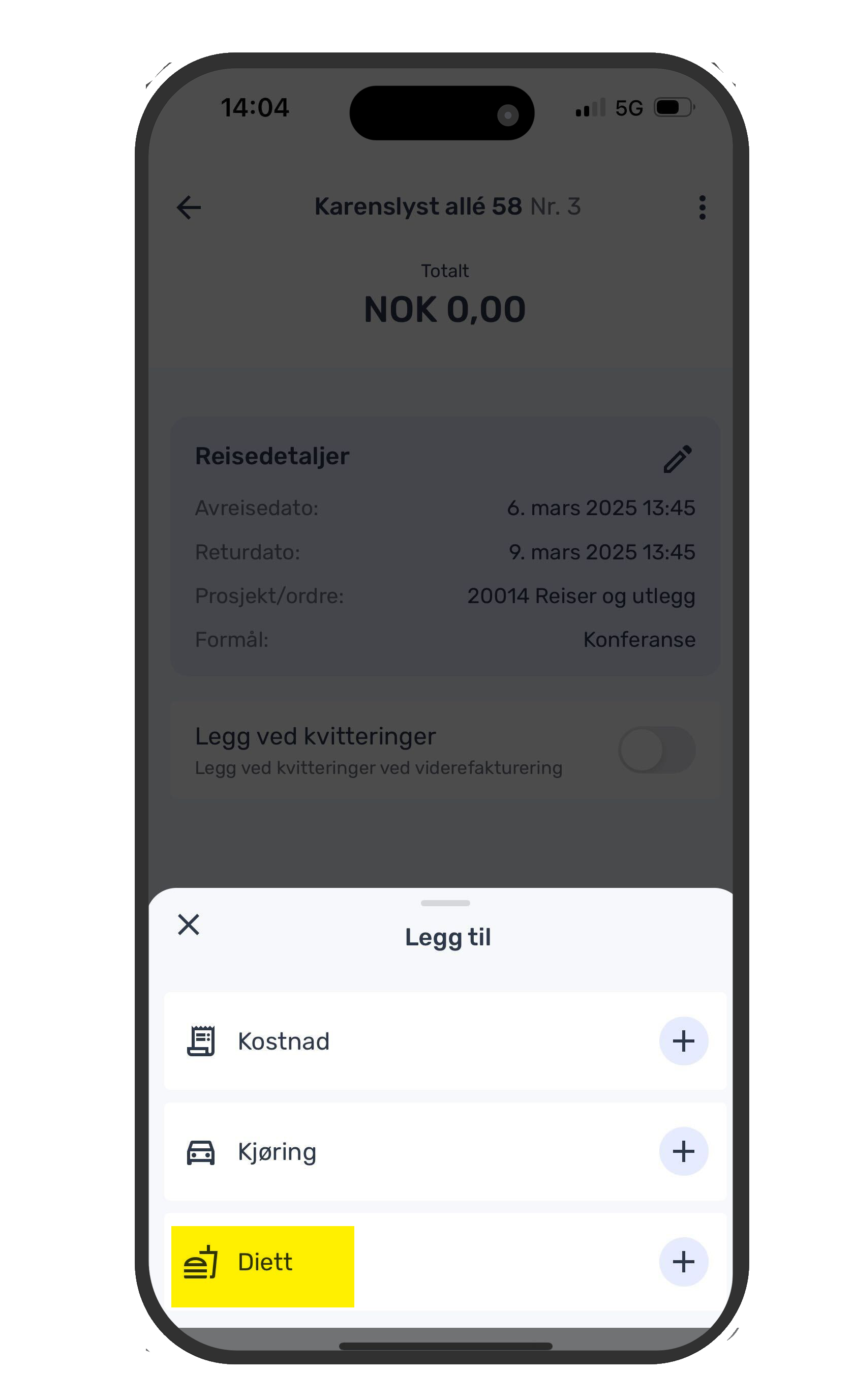This screenshot has height=1400, width=853.
Task: Add a Kjøring entry
Action: coord(683,1151)
